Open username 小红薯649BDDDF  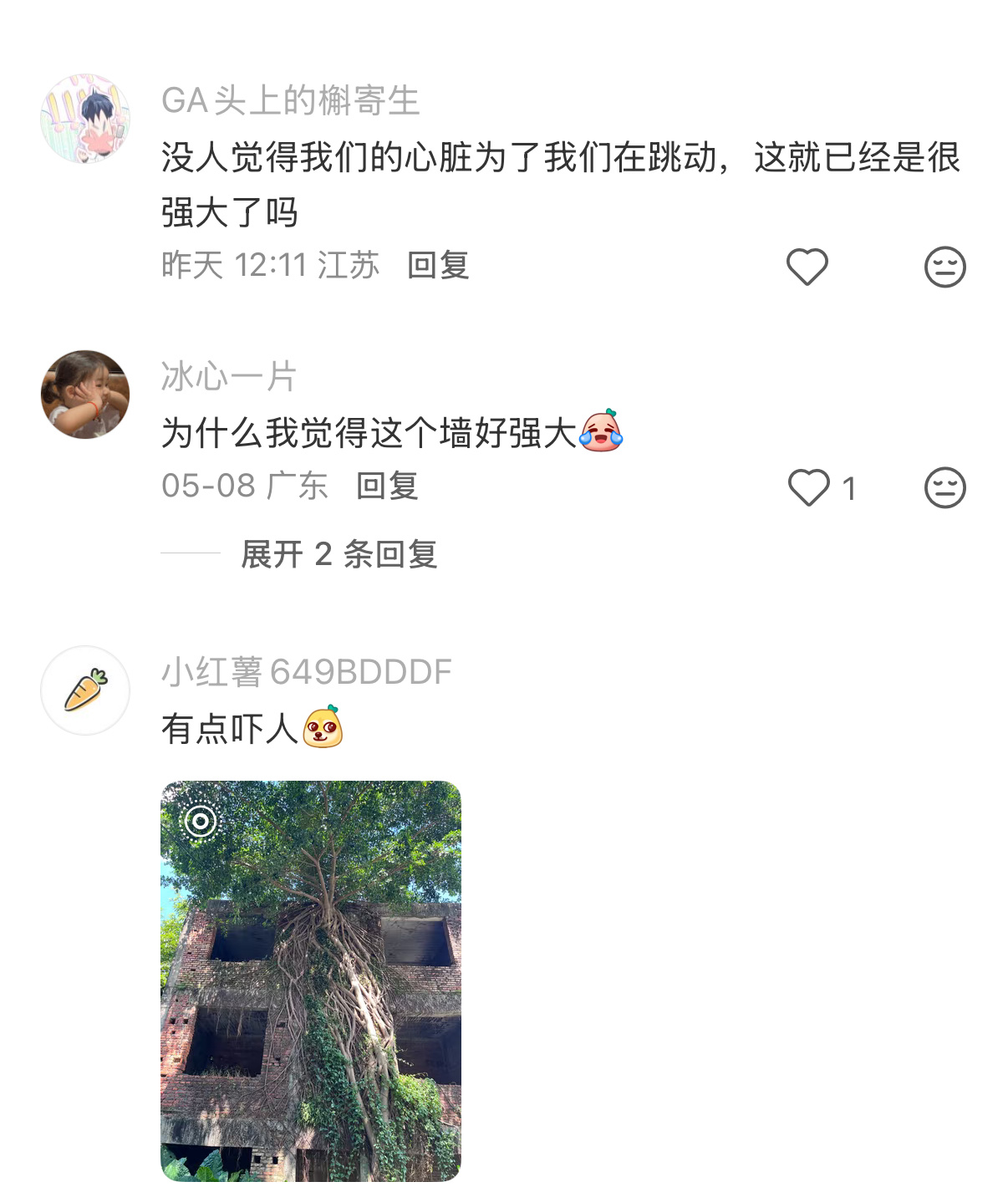pyautogui.click(x=307, y=672)
